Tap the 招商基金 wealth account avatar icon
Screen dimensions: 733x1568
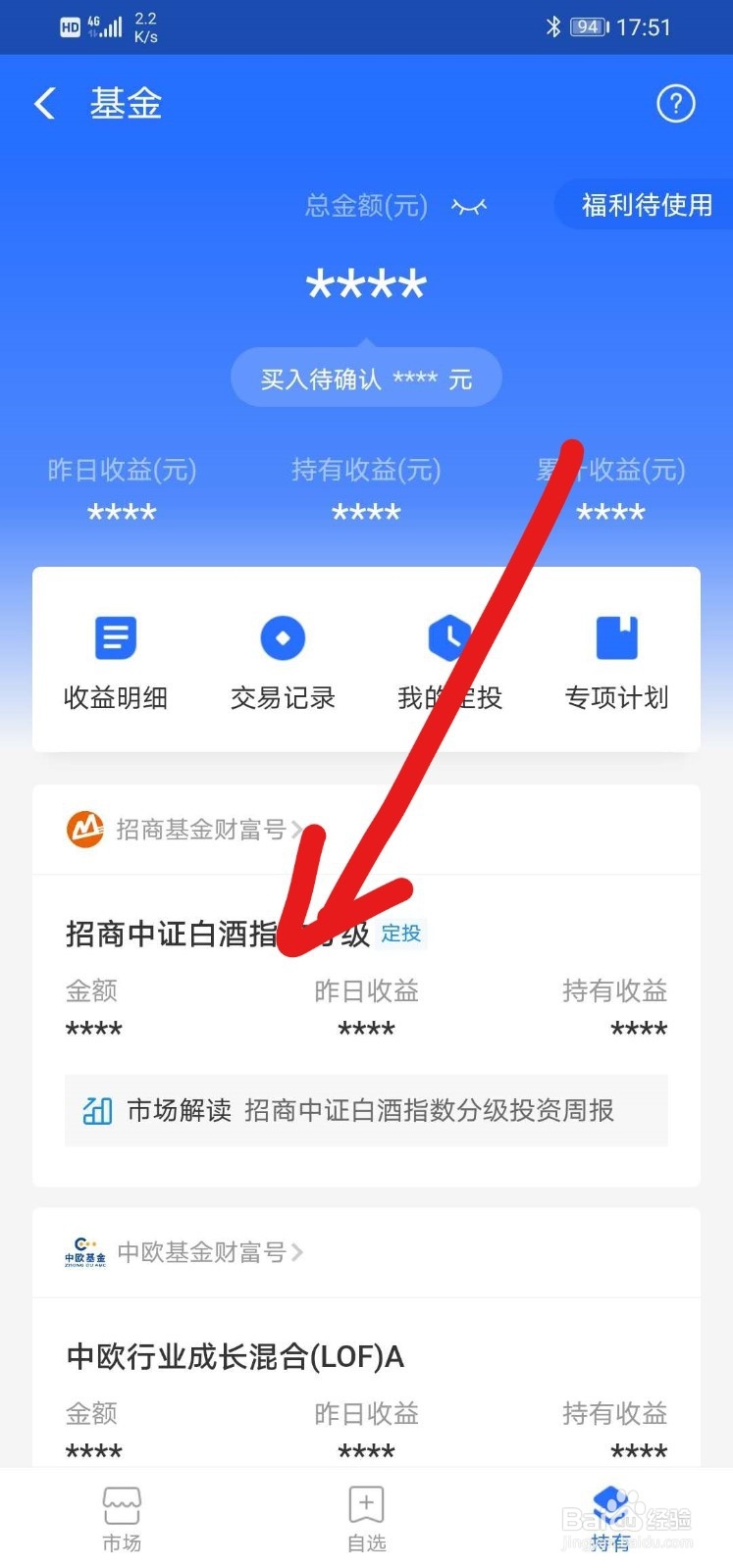click(85, 829)
